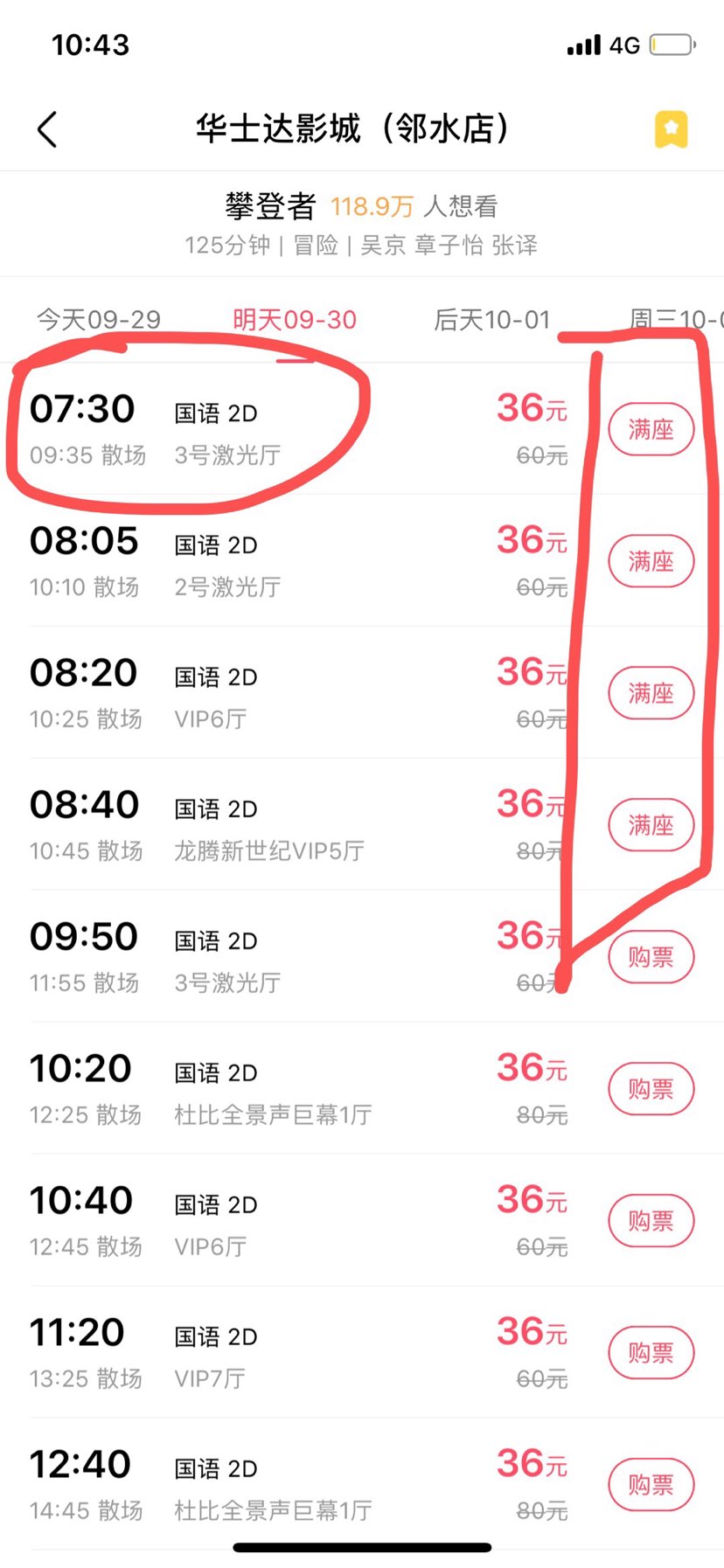This screenshot has width=724, height=1568.
Task: Tap 满座 button for 08:05 showing
Action: pyautogui.click(x=651, y=561)
